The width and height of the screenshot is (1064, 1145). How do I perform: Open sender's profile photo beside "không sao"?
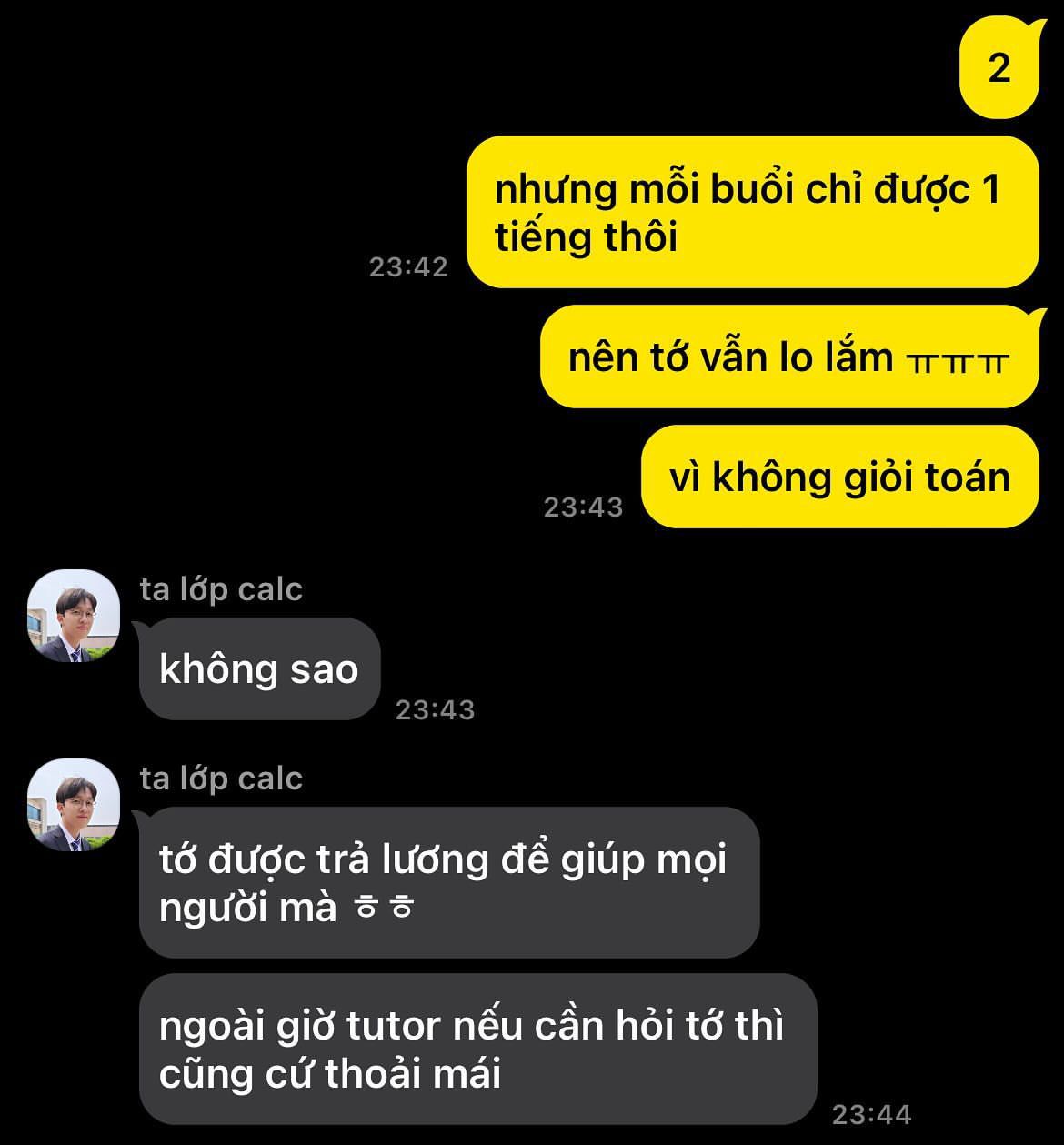[x=74, y=616]
